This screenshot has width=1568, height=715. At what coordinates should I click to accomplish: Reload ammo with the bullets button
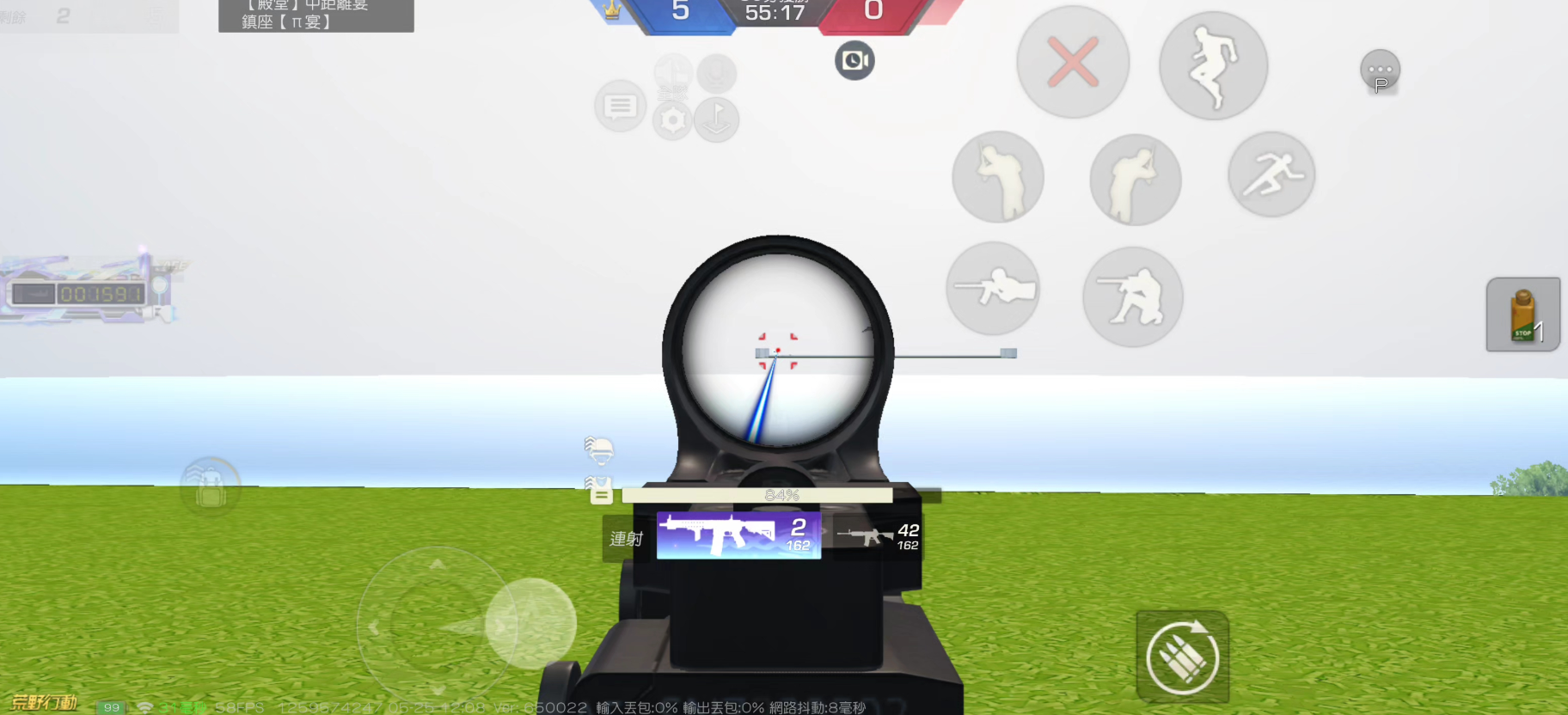pyautogui.click(x=1182, y=657)
